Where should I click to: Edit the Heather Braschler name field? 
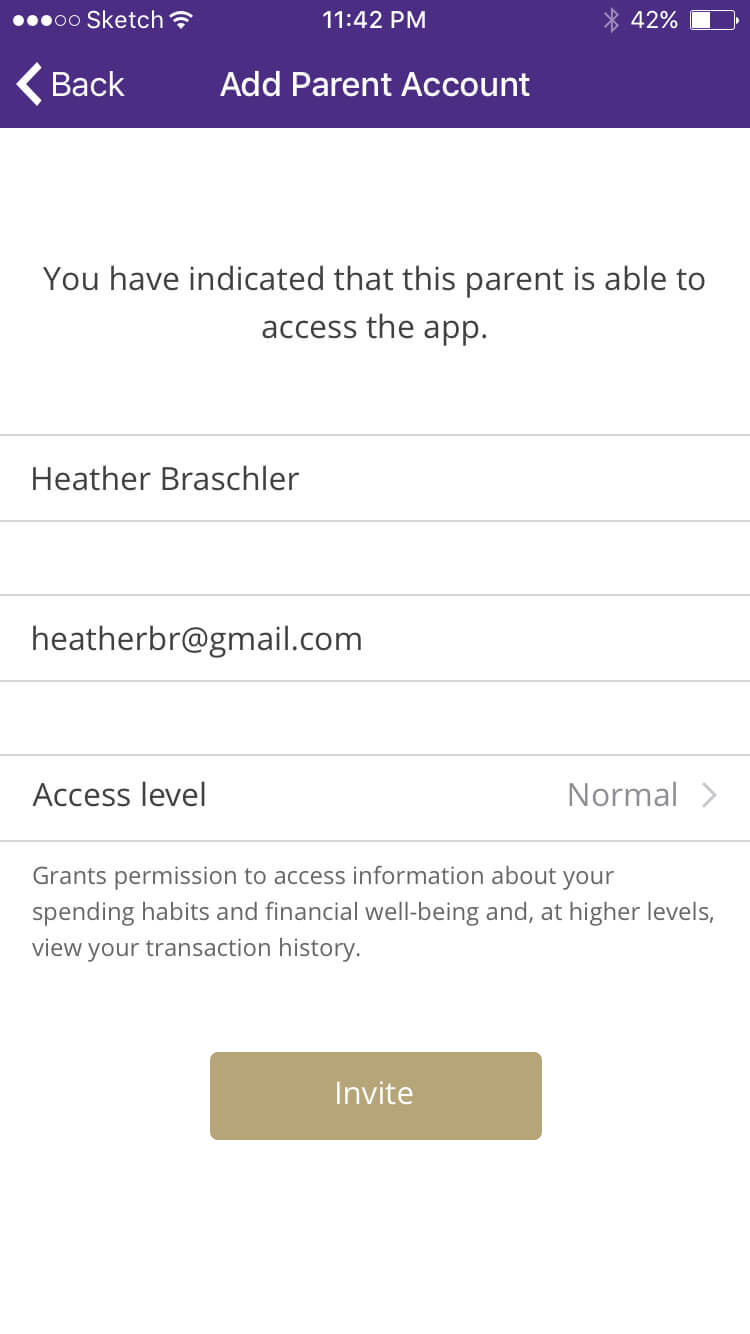pyautogui.click(x=375, y=478)
